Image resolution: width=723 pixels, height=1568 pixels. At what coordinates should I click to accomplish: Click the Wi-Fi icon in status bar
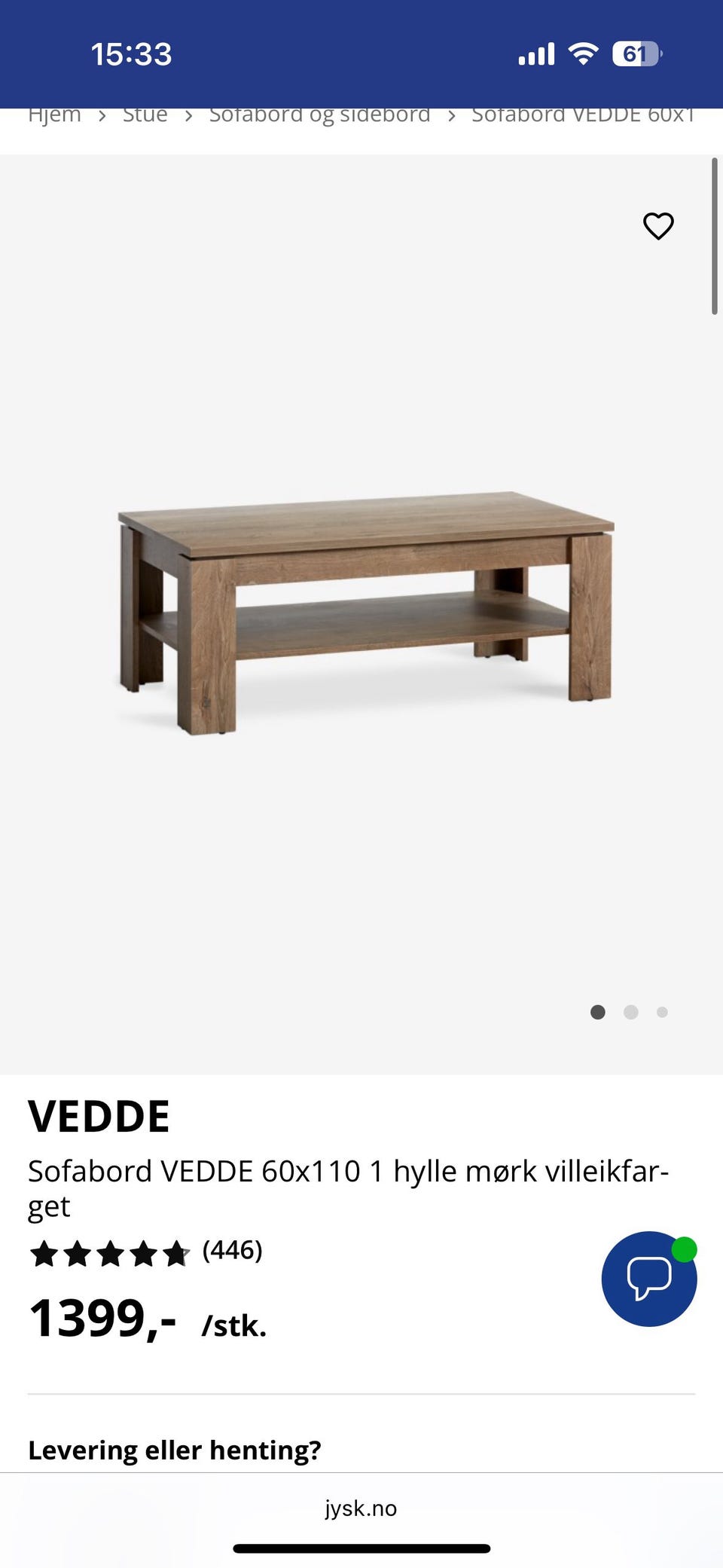(584, 53)
